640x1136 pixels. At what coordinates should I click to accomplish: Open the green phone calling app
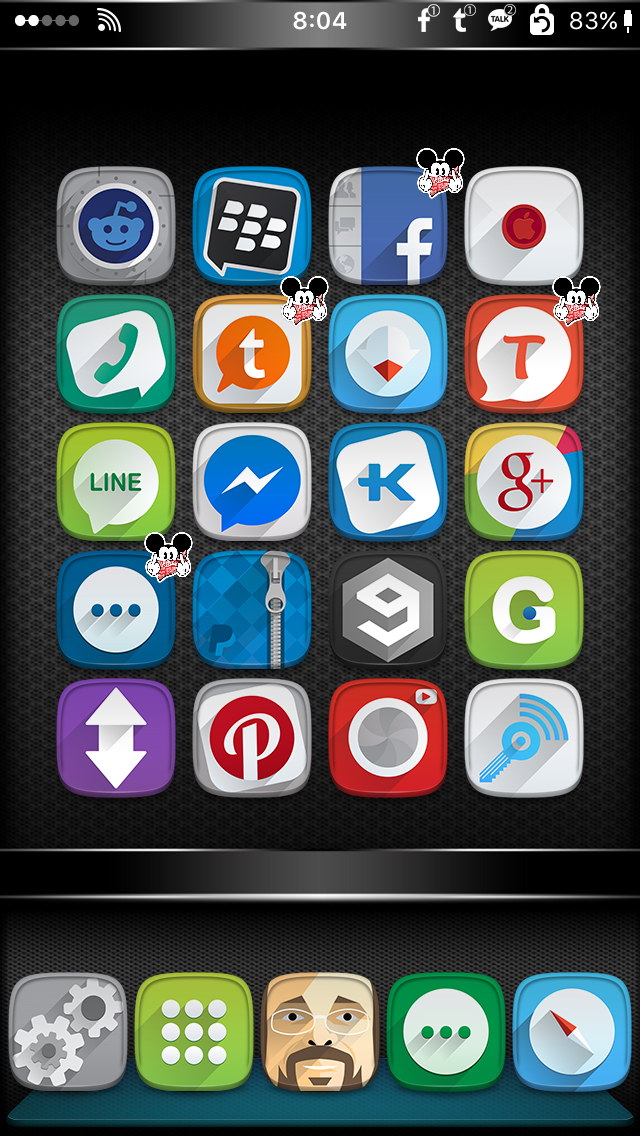click(115, 353)
